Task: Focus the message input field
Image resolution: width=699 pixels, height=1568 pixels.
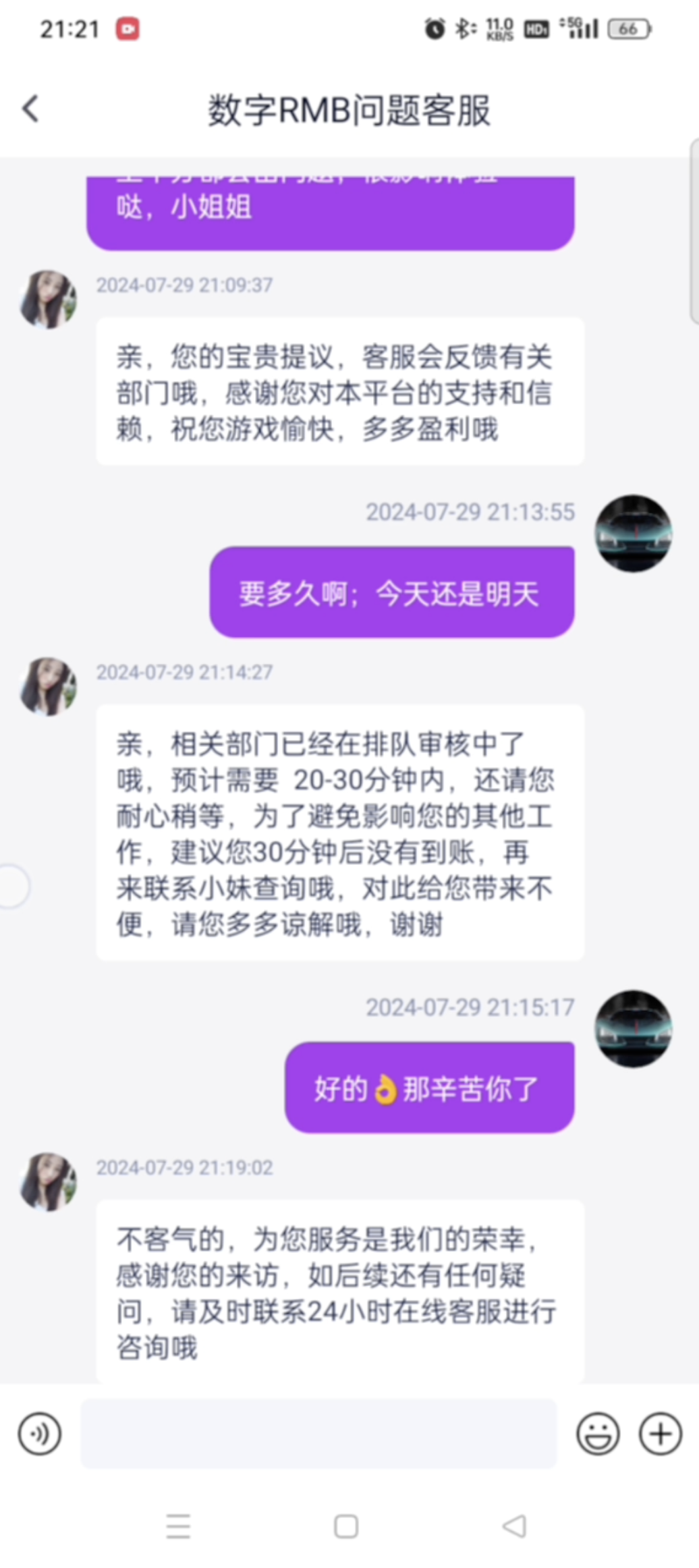Action: tap(318, 1434)
